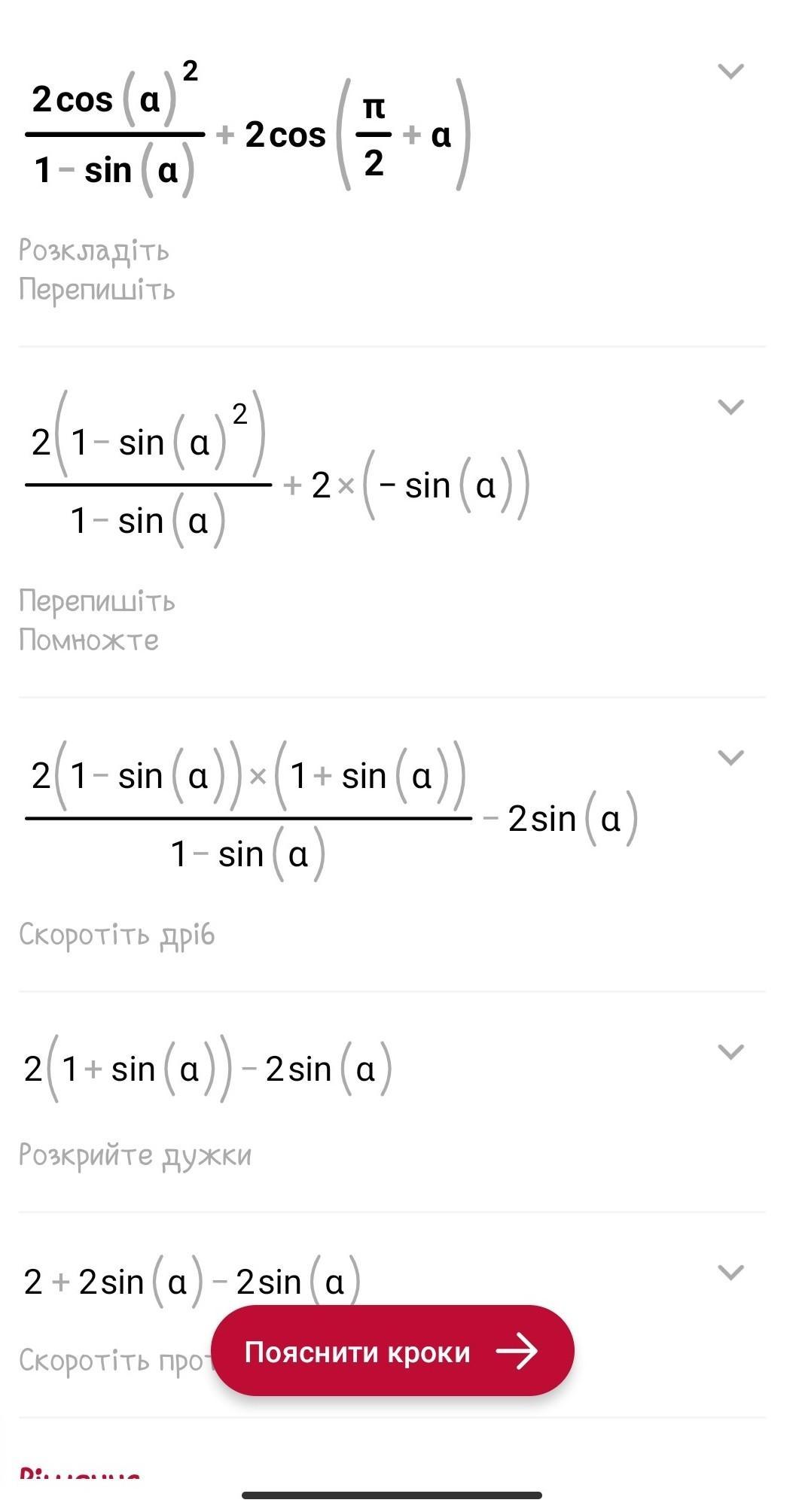Expand the Розкладіть Перепишіть step chevron
The width and height of the screenshot is (799, 1512).
pyautogui.click(x=731, y=71)
